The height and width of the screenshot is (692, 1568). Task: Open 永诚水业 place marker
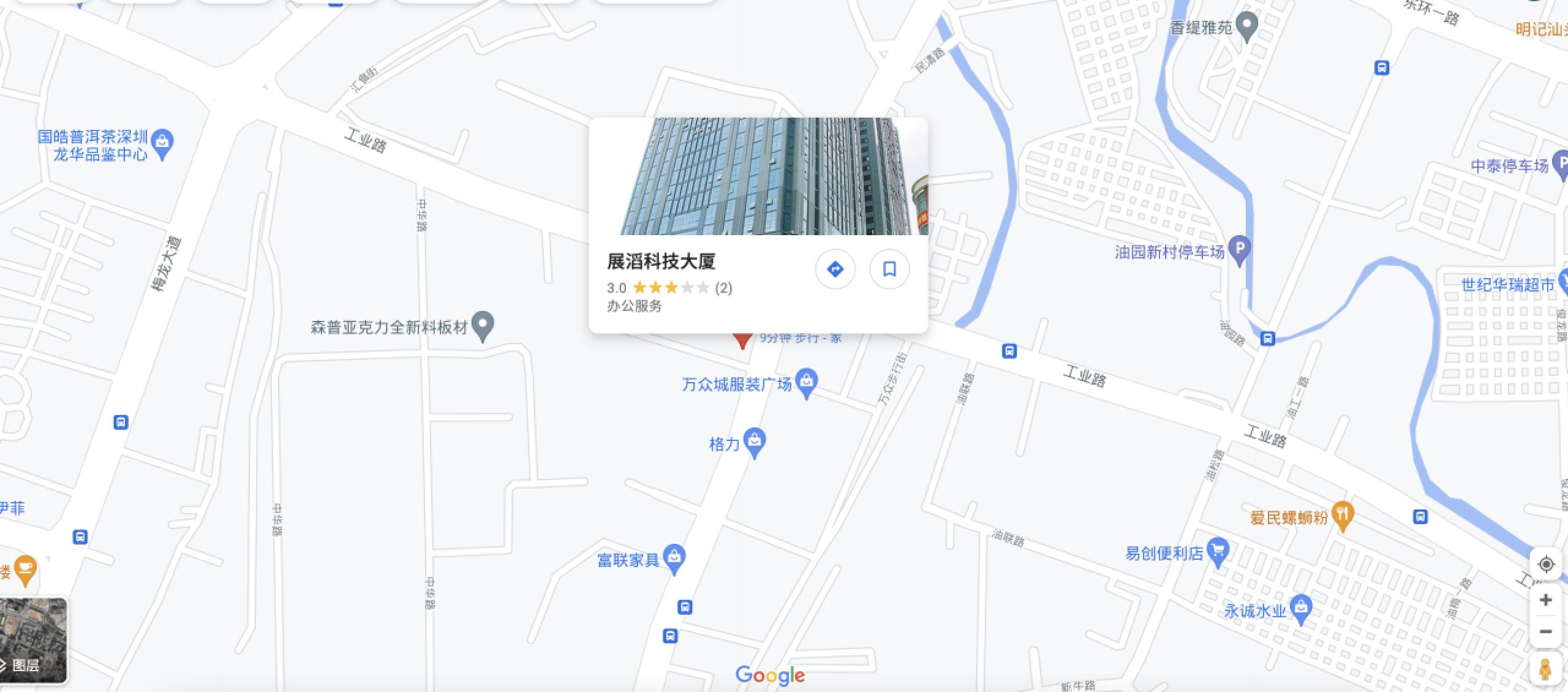click(x=1301, y=608)
